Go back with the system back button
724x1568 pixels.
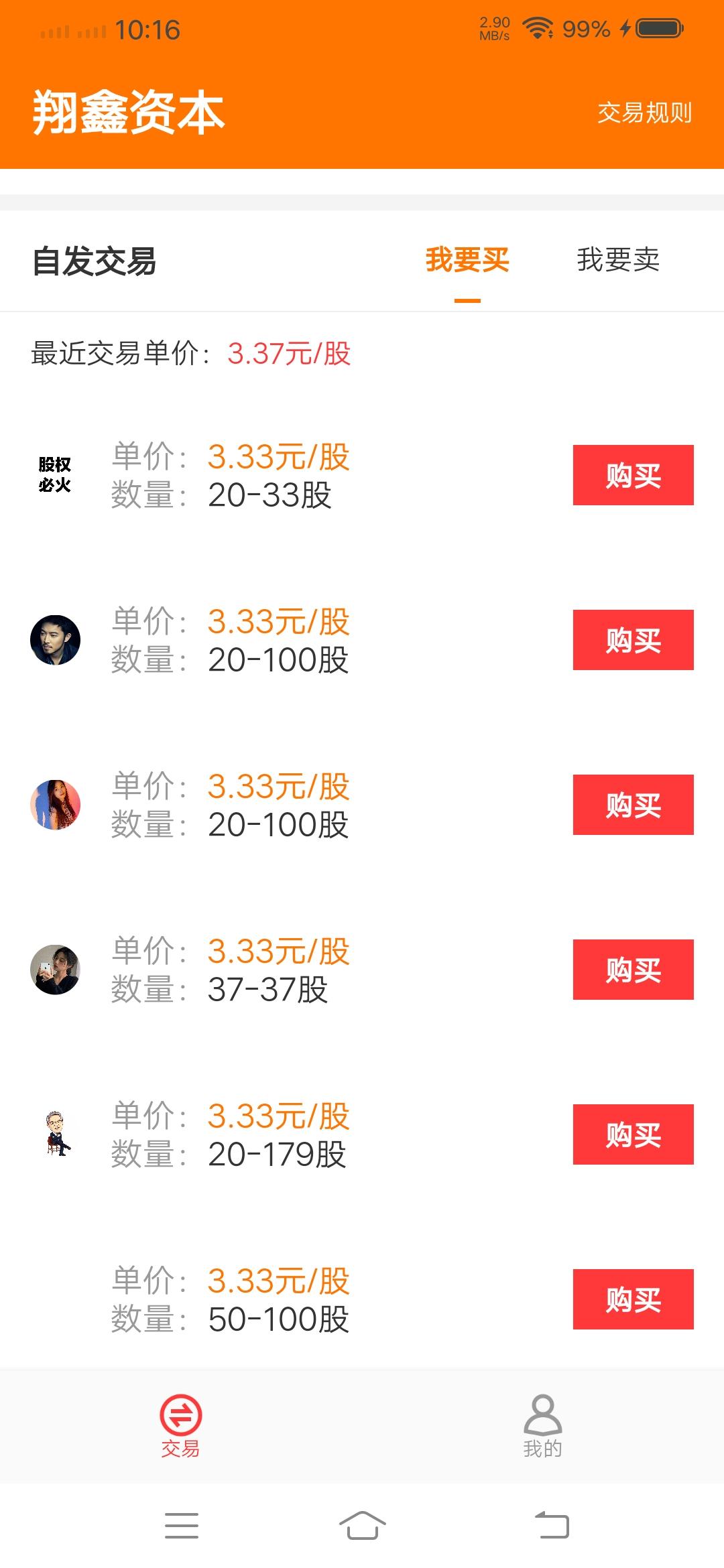click(x=552, y=1526)
